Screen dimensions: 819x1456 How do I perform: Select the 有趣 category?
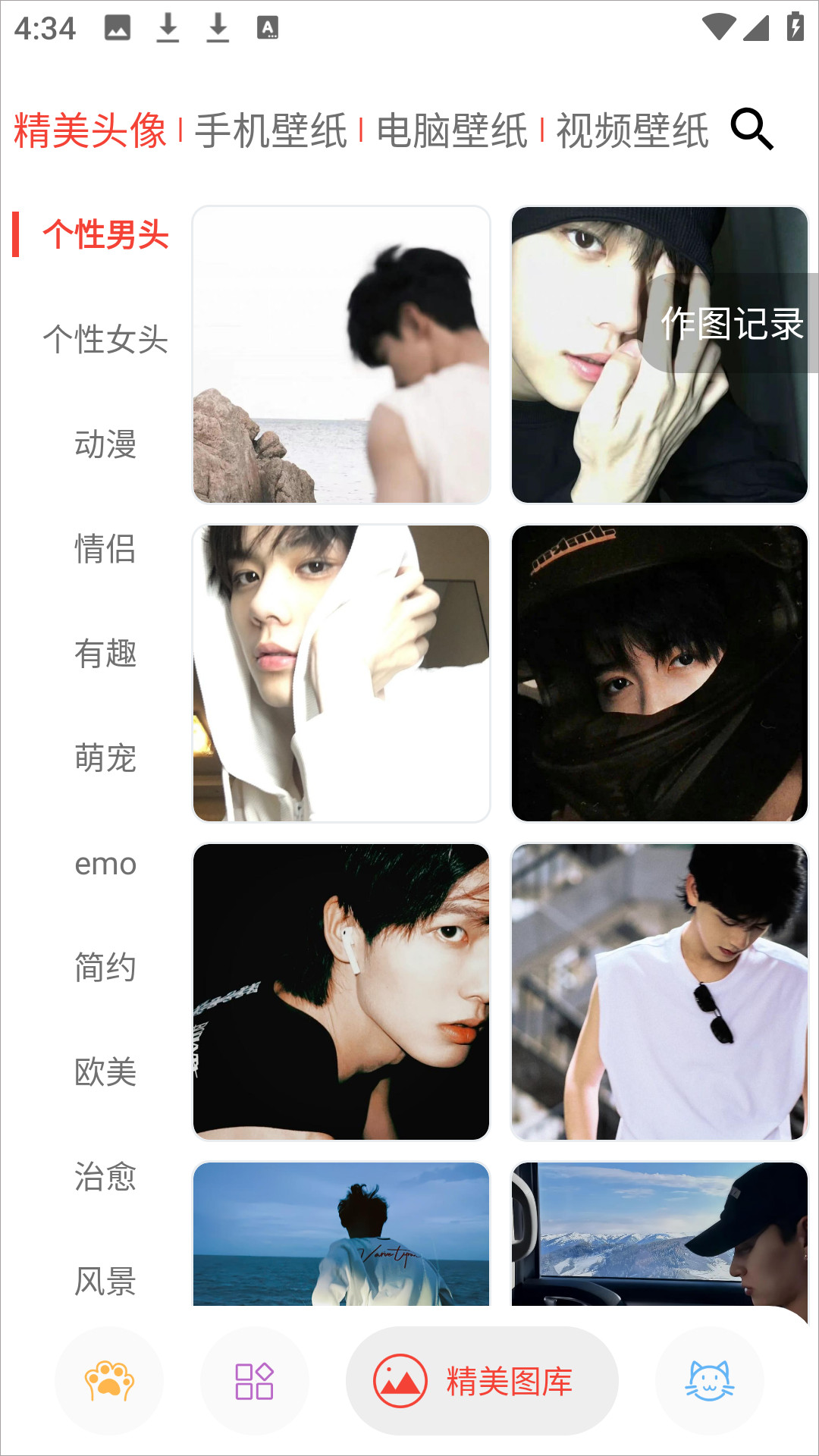[105, 653]
